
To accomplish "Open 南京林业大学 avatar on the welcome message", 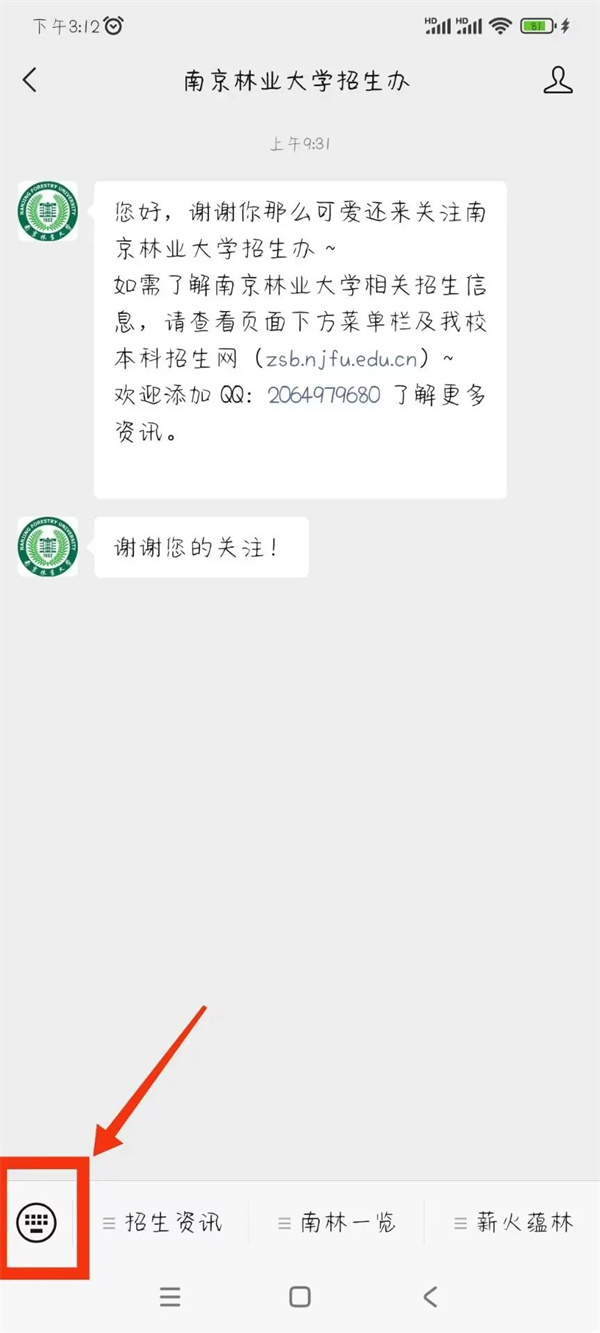I will [x=47, y=212].
